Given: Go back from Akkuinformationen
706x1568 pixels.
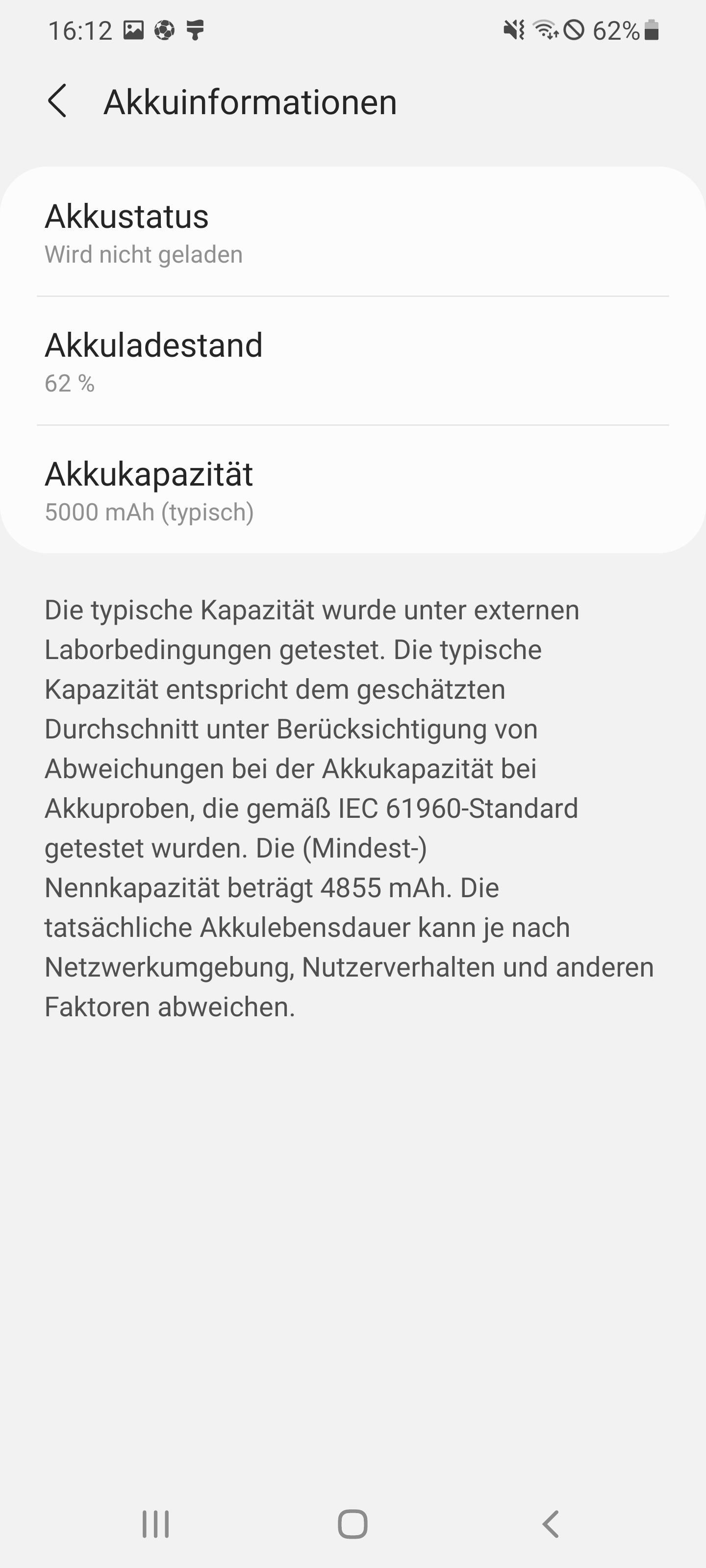Looking at the screenshot, I should coord(57,101).
